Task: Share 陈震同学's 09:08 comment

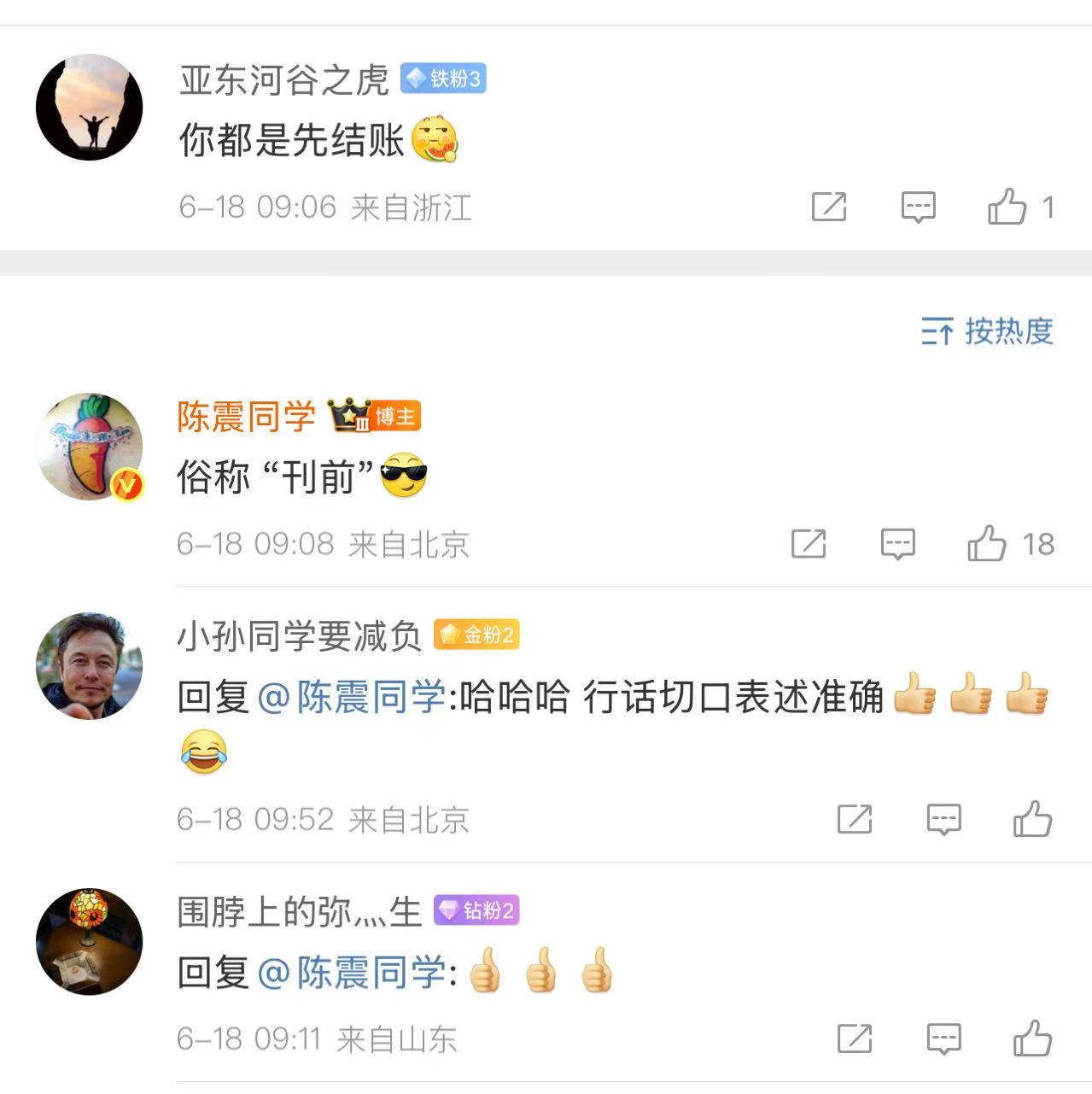Action: point(809,543)
